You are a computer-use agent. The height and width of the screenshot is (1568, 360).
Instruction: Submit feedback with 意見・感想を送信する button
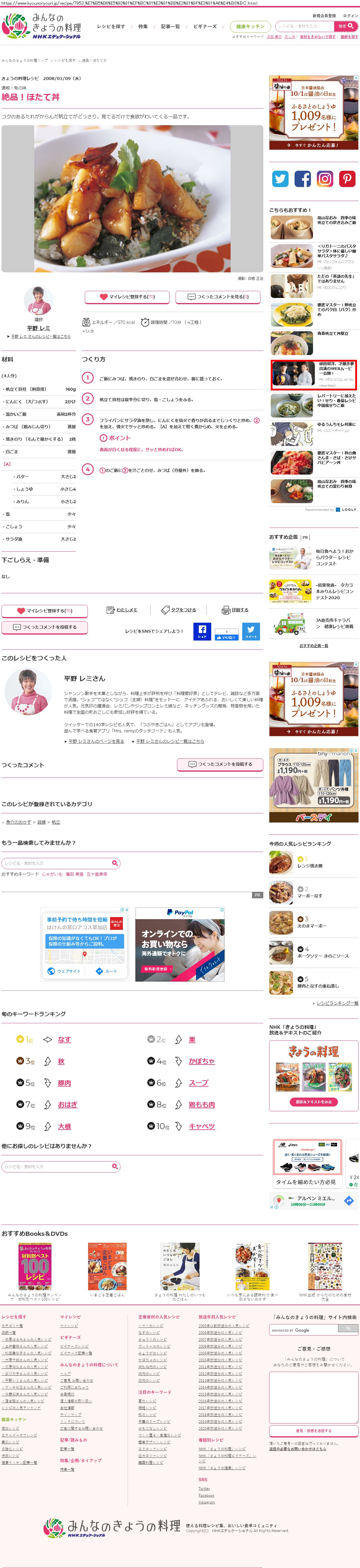click(314, 1430)
